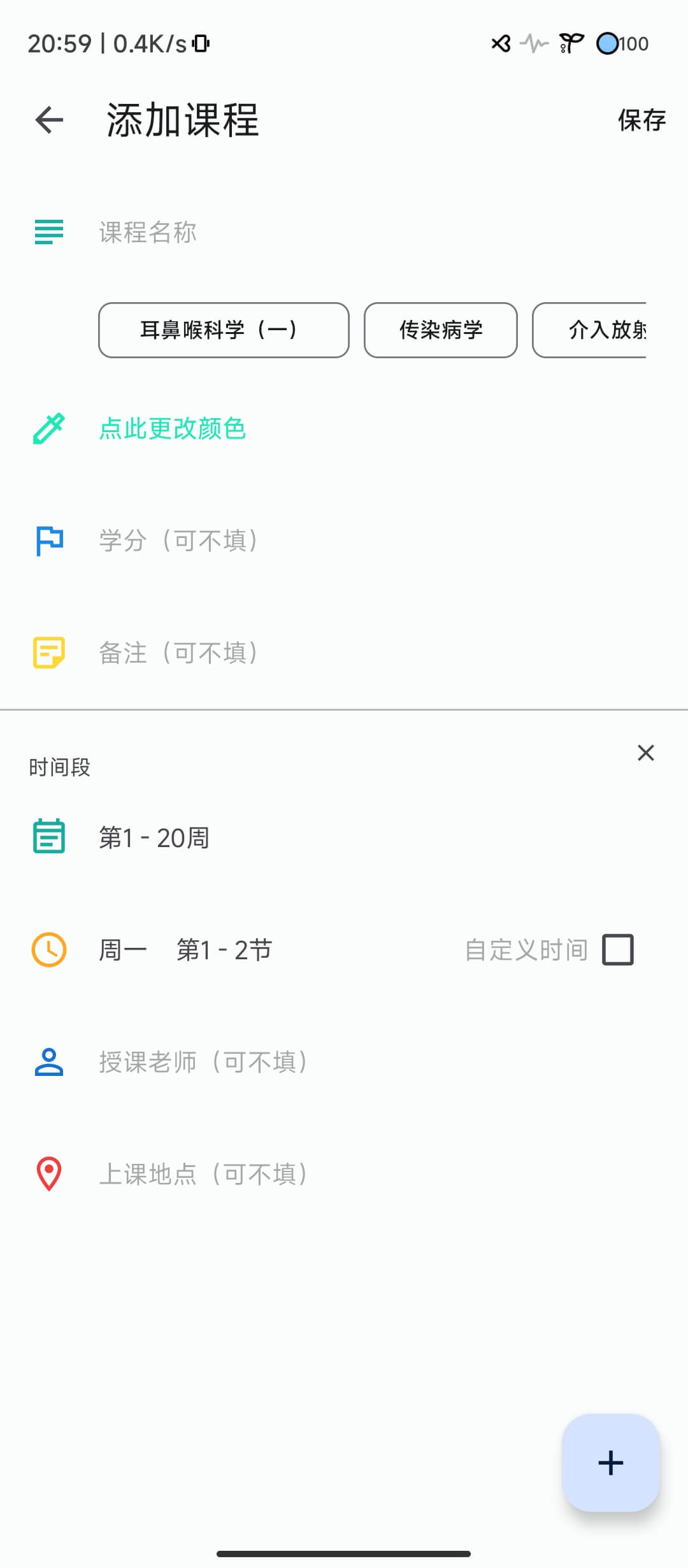Pick the 介入放射 suggestion chip

[x=590, y=330]
